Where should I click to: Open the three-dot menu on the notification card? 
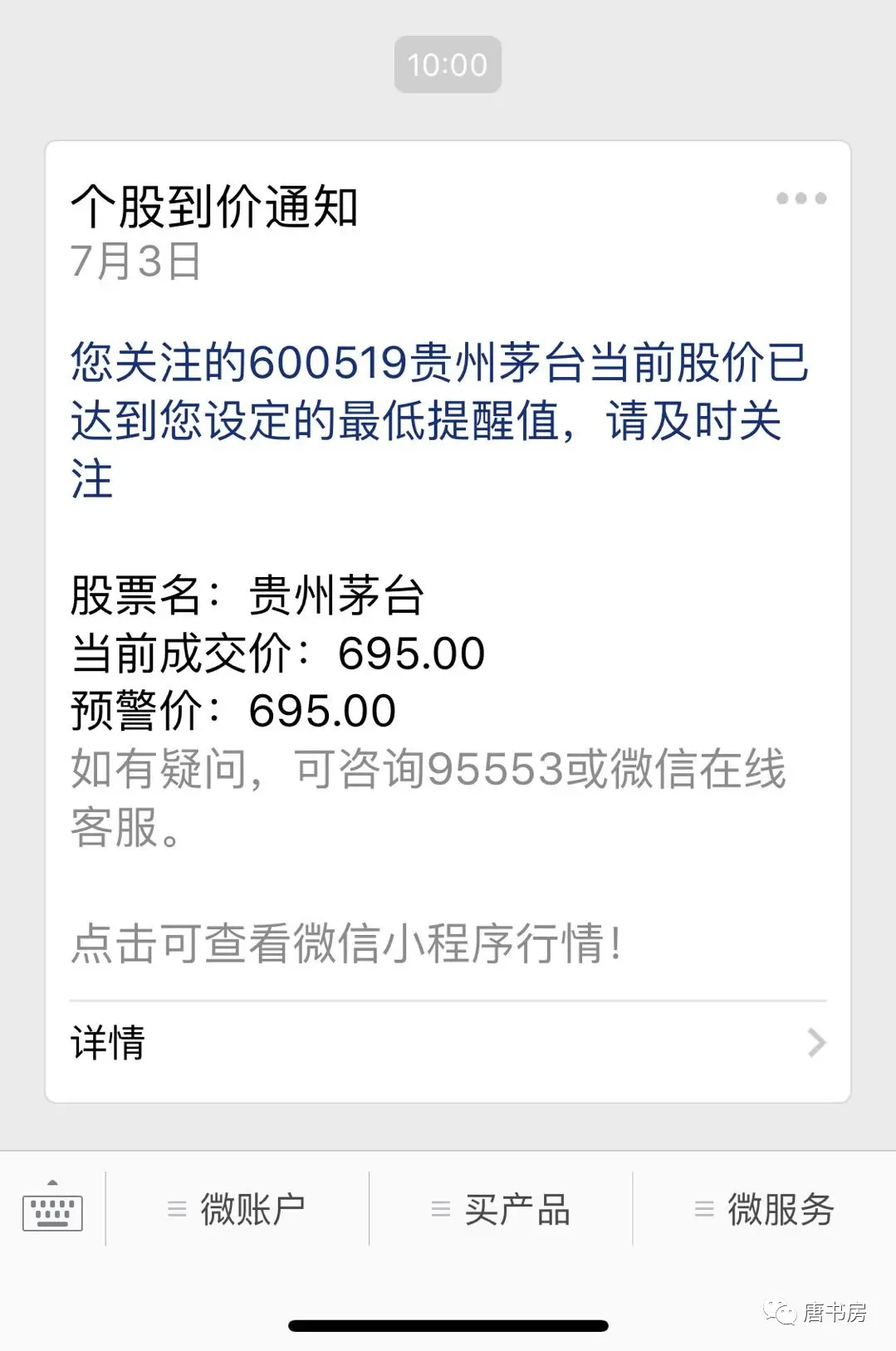click(801, 198)
